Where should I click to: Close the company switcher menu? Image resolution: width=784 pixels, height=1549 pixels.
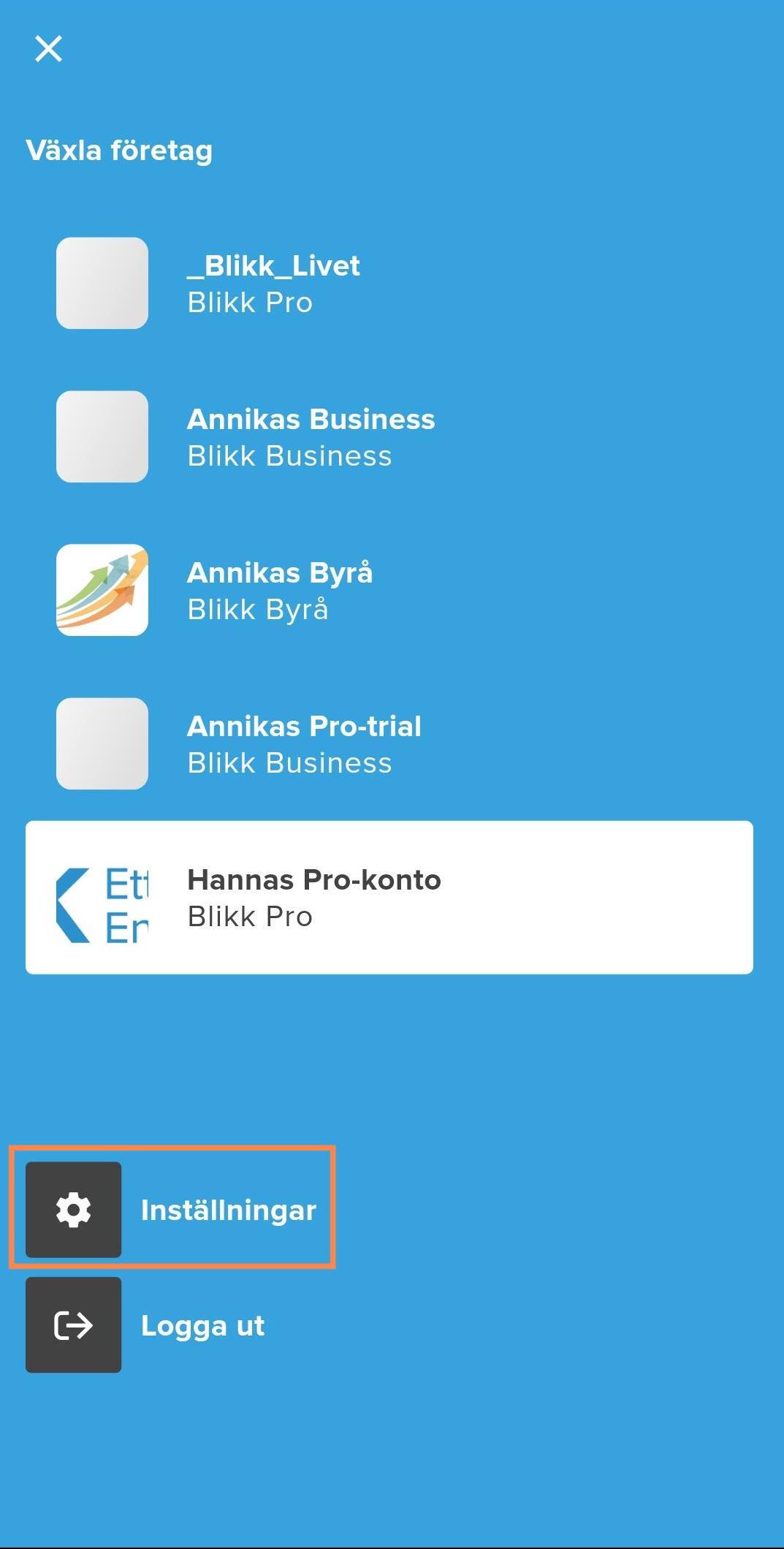click(48, 49)
